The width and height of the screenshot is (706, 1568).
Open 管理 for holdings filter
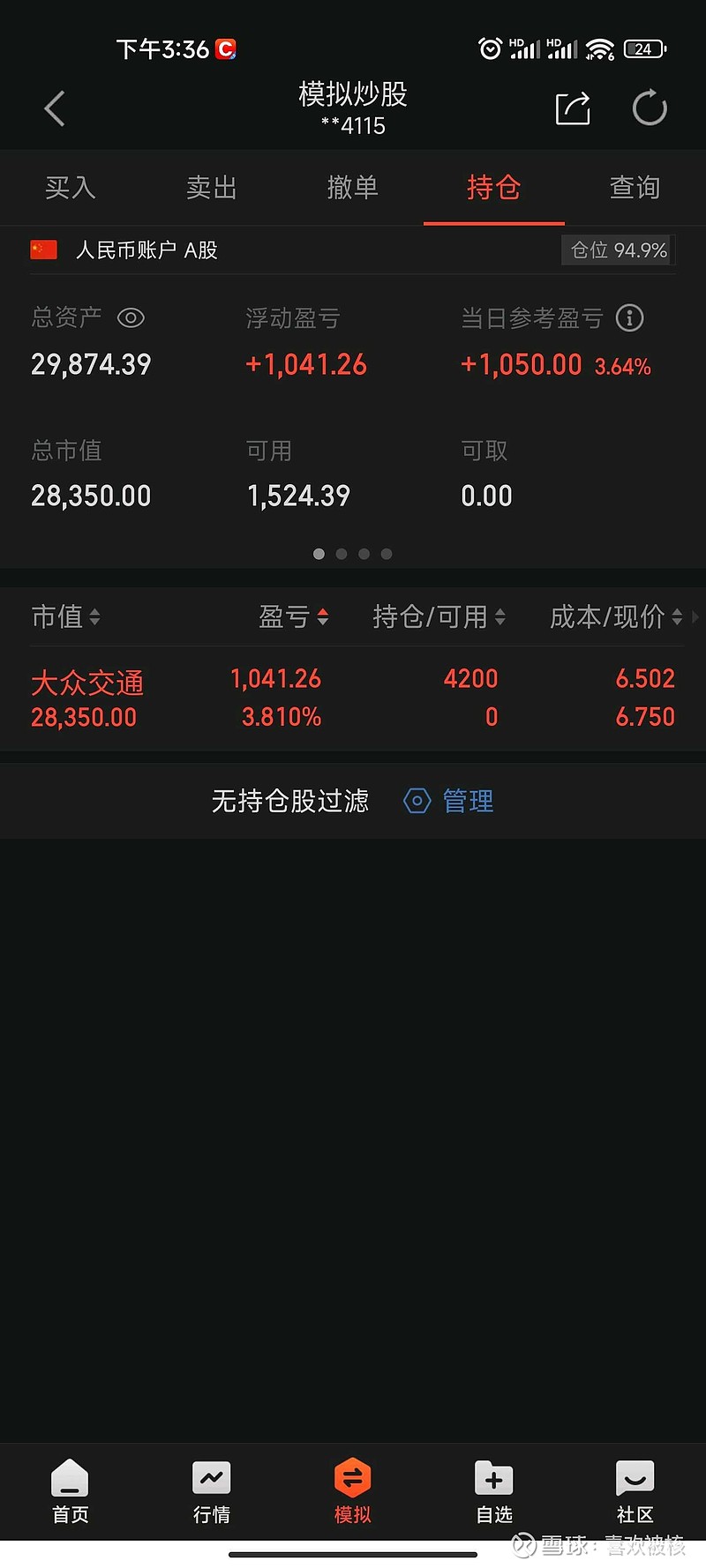coord(448,801)
